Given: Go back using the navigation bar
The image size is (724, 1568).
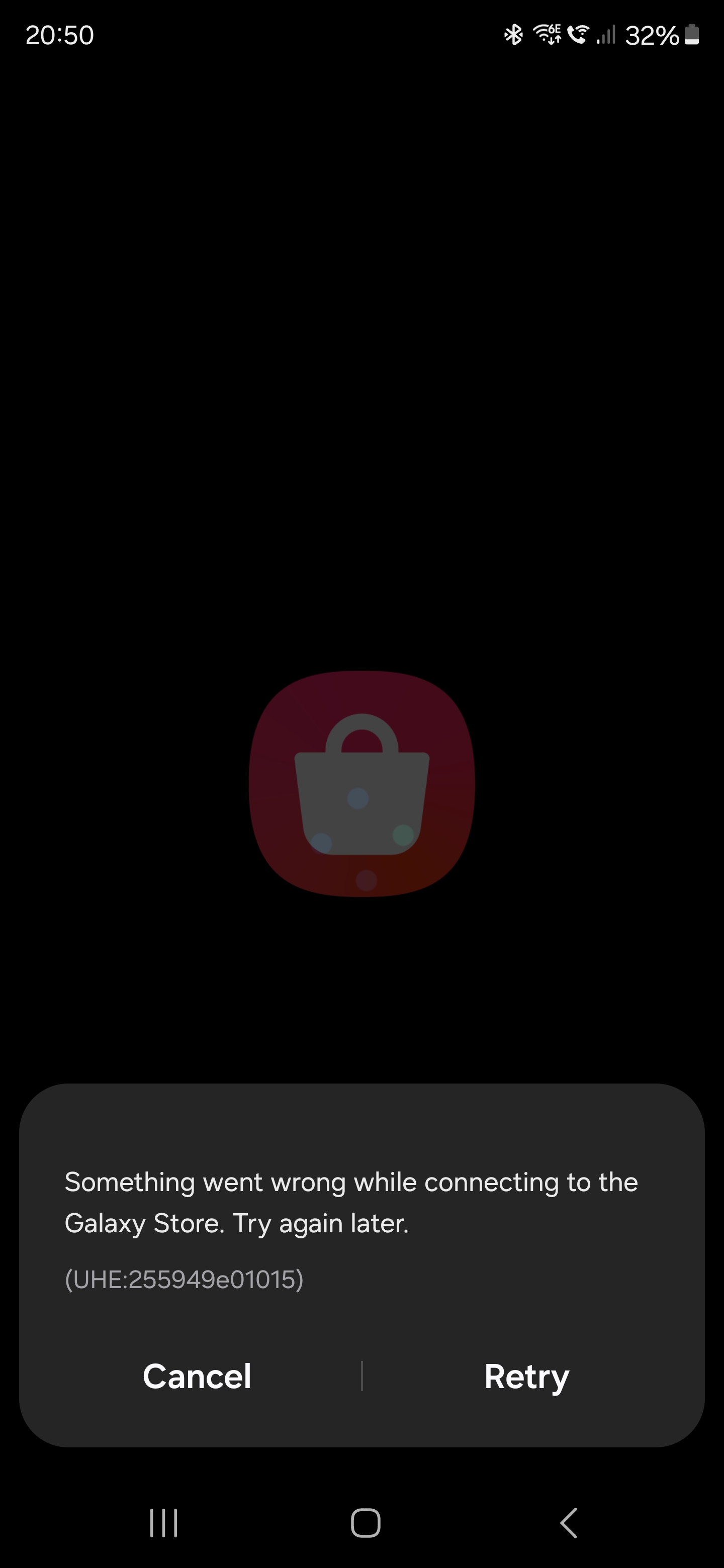Looking at the screenshot, I should coord(568,1523).
